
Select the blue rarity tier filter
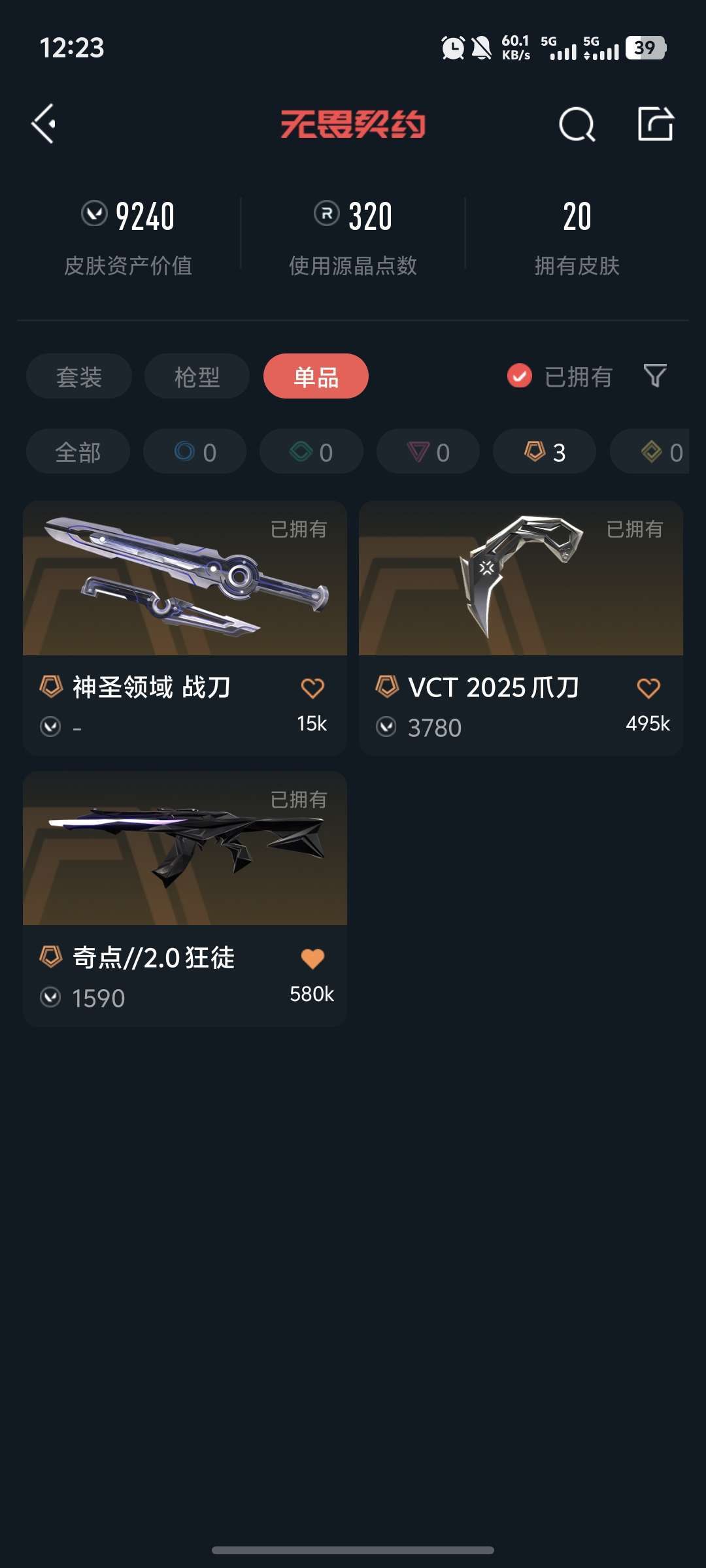pos(194,451)
